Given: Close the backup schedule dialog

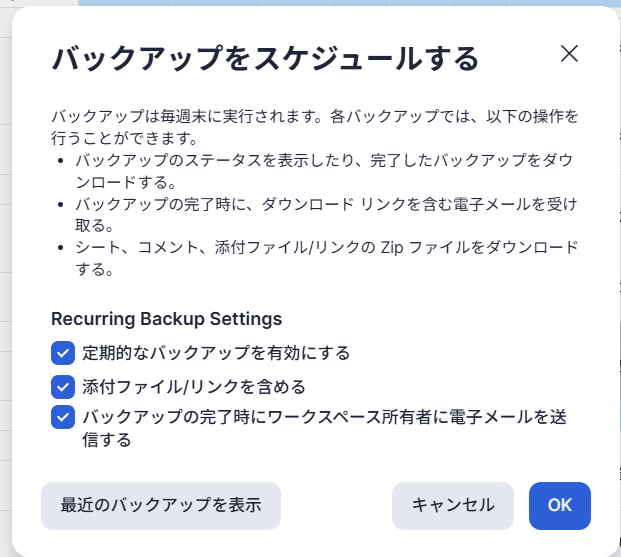Looking at the screenshot, I should (569, 54).
